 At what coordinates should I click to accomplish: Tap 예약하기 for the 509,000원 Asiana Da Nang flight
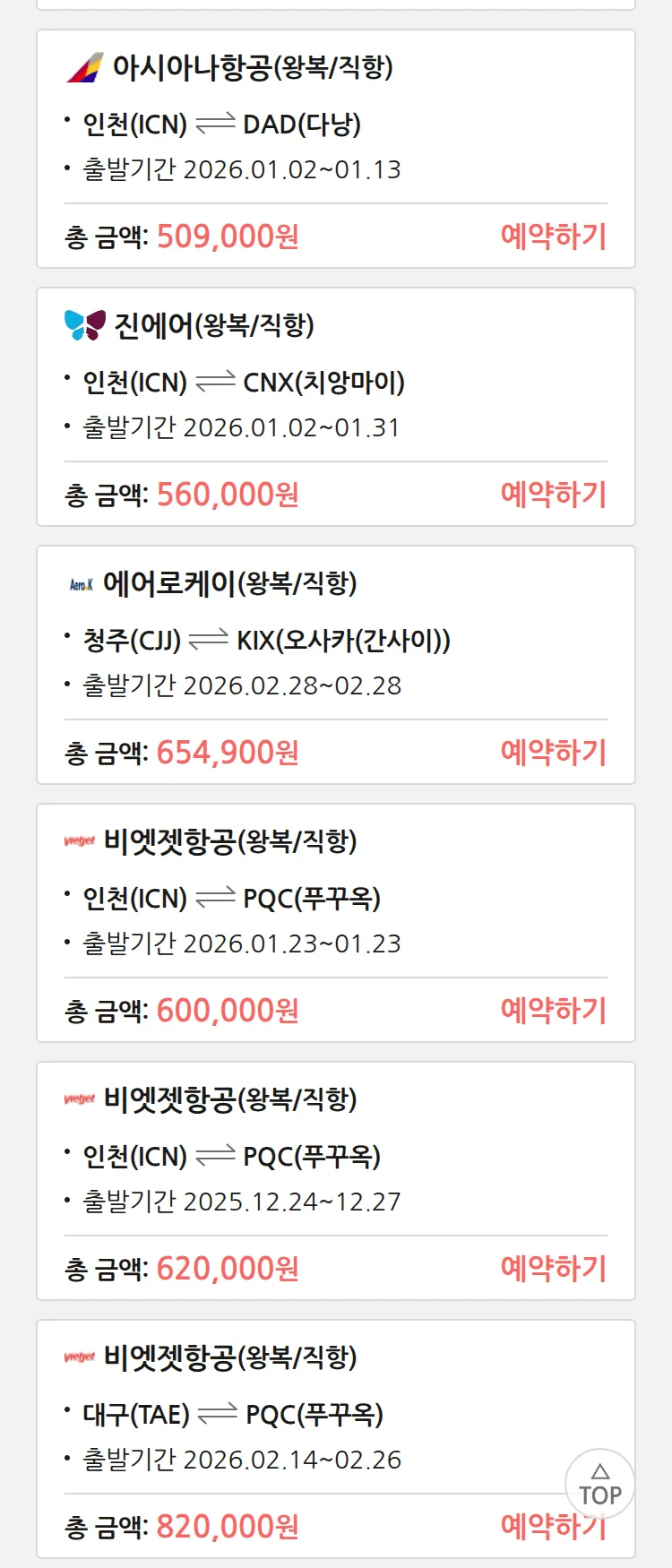point(553,237)
